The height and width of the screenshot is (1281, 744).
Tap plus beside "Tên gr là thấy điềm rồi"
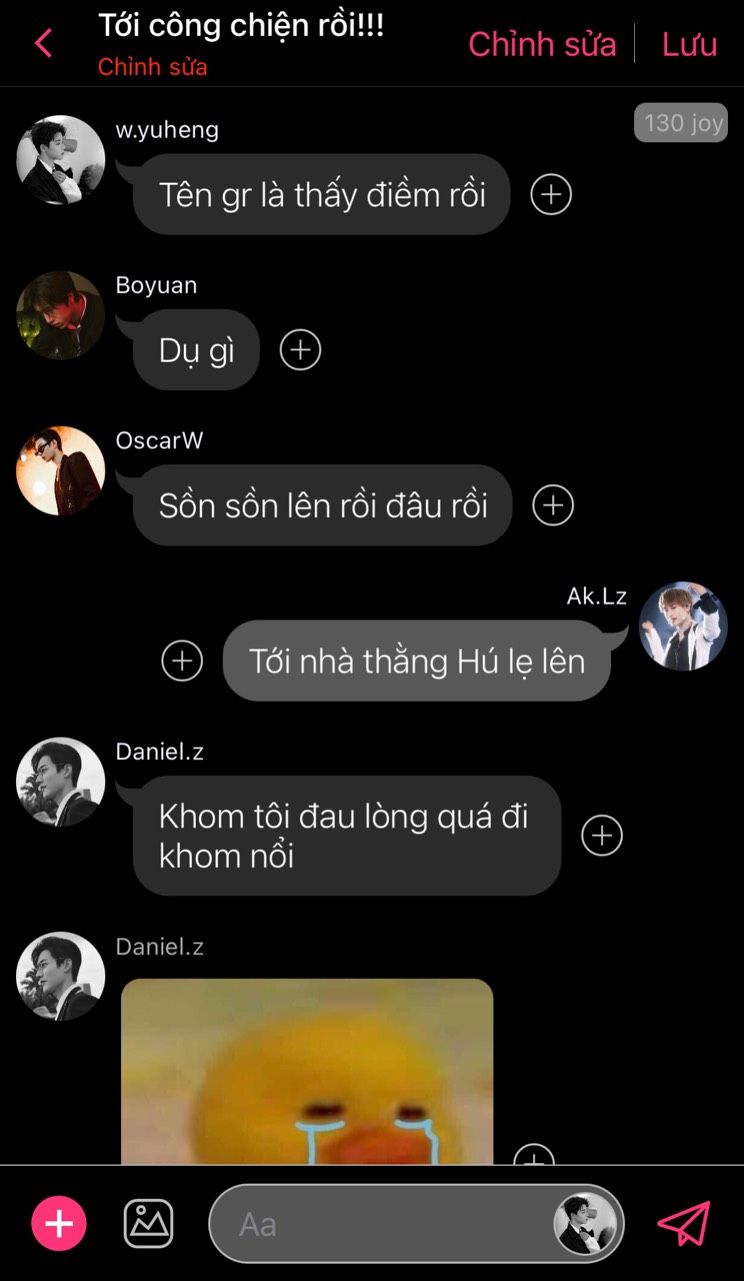(x=551, y=194)
